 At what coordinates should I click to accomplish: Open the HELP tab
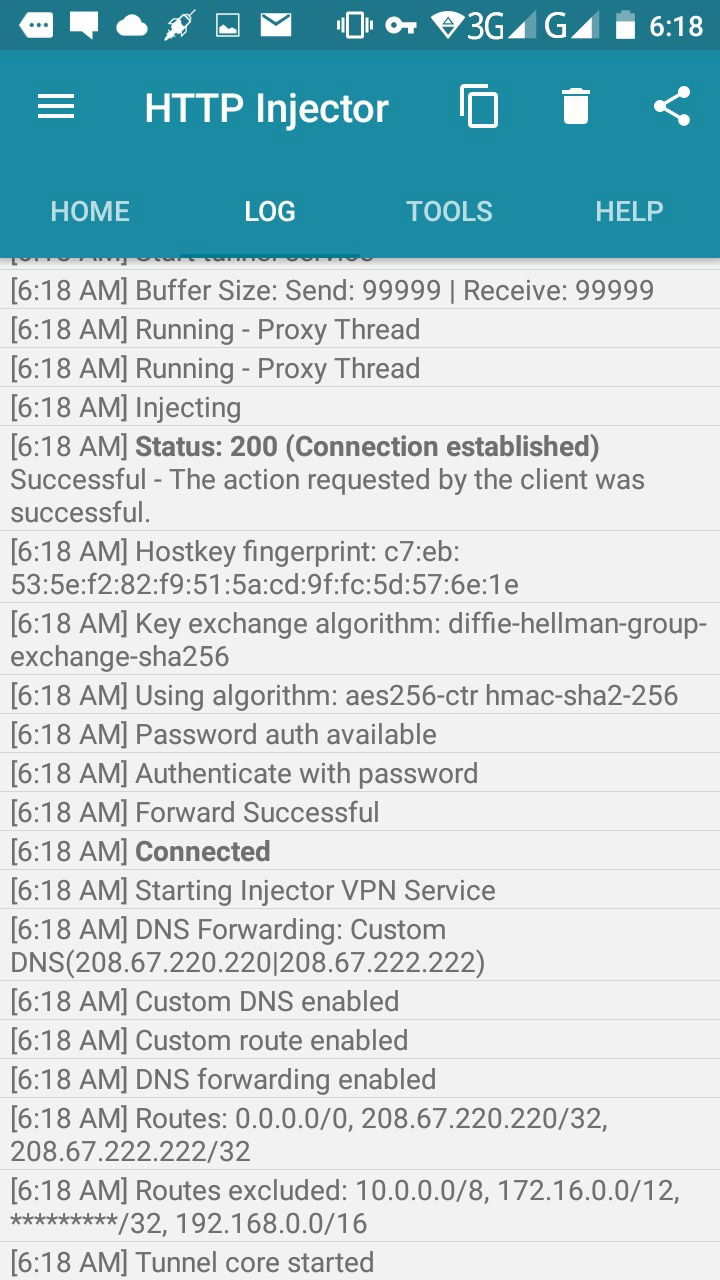coord(629,211)
